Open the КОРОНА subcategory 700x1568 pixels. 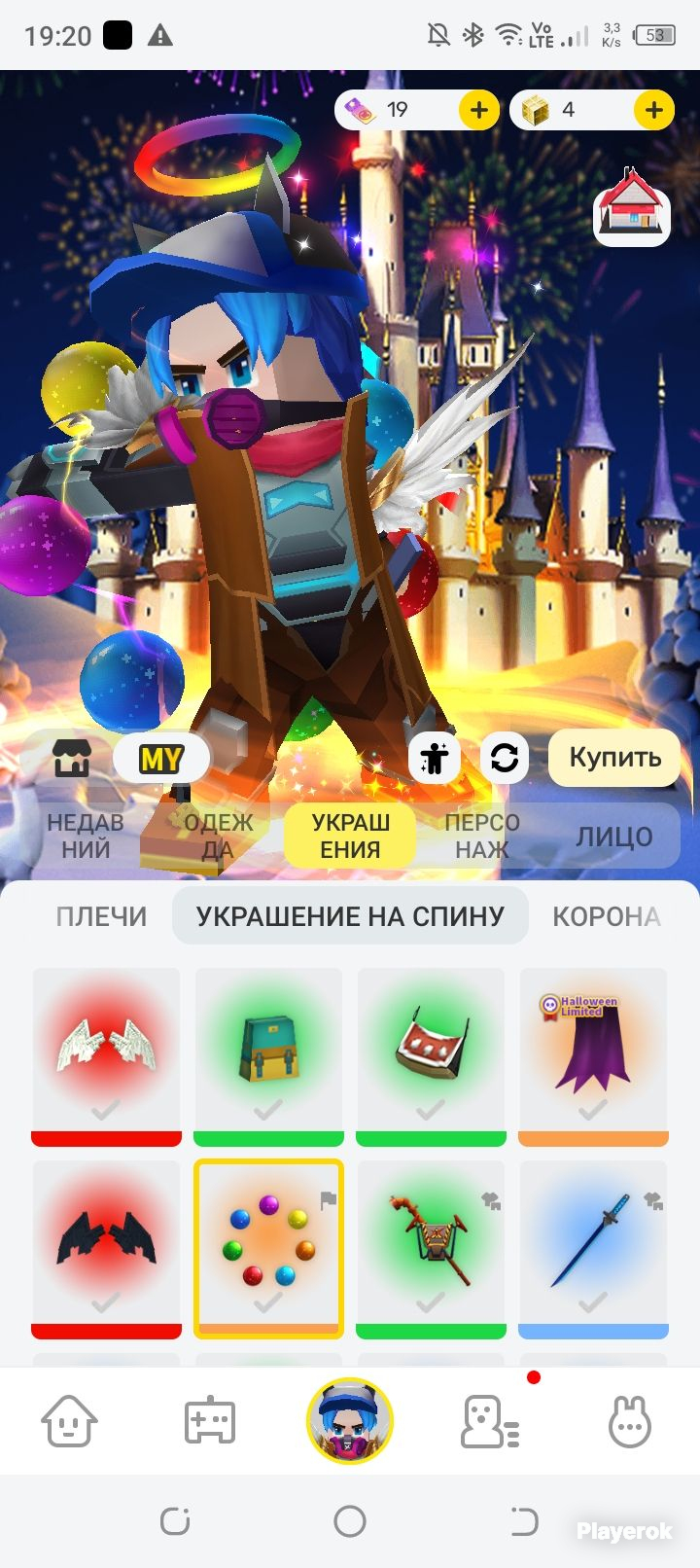click(x=607, y=916)
